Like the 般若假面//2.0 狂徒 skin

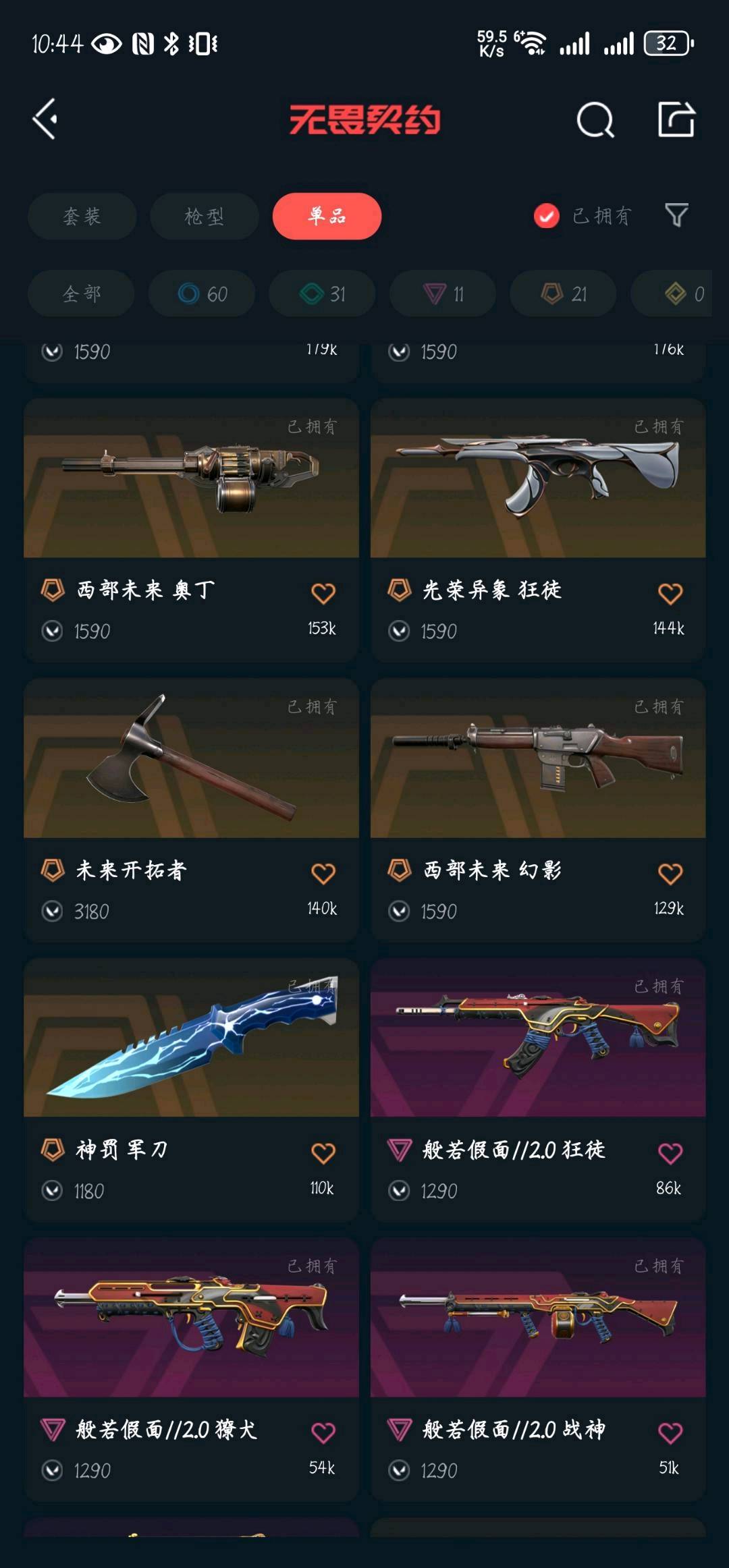click(670, 1153)
